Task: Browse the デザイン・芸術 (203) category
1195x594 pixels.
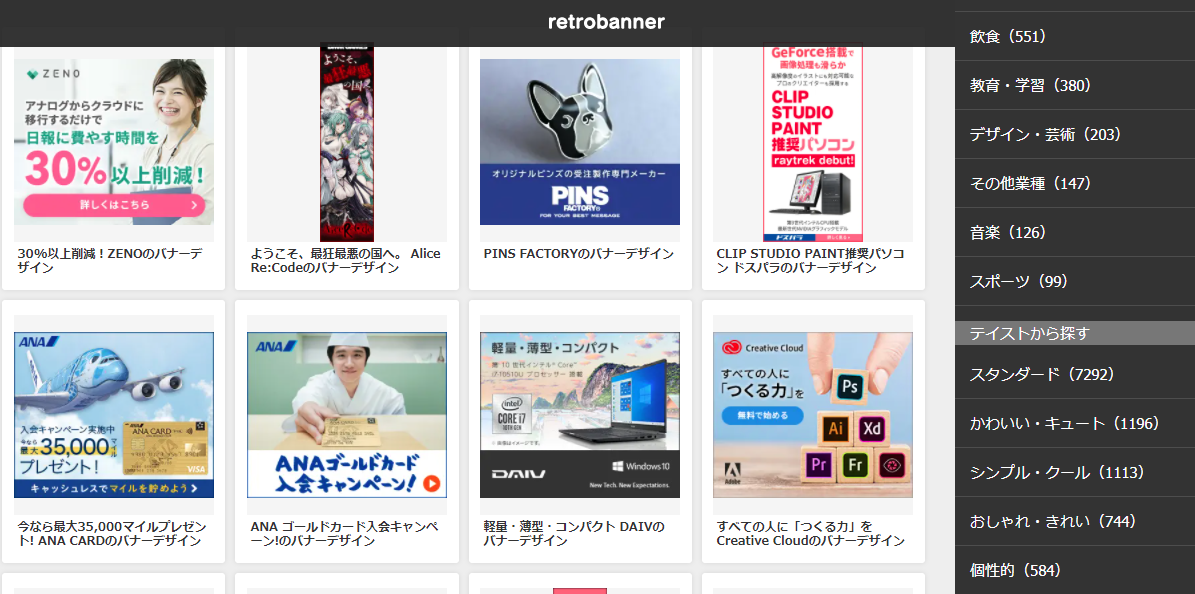Action: click(x=1045, y=135)
